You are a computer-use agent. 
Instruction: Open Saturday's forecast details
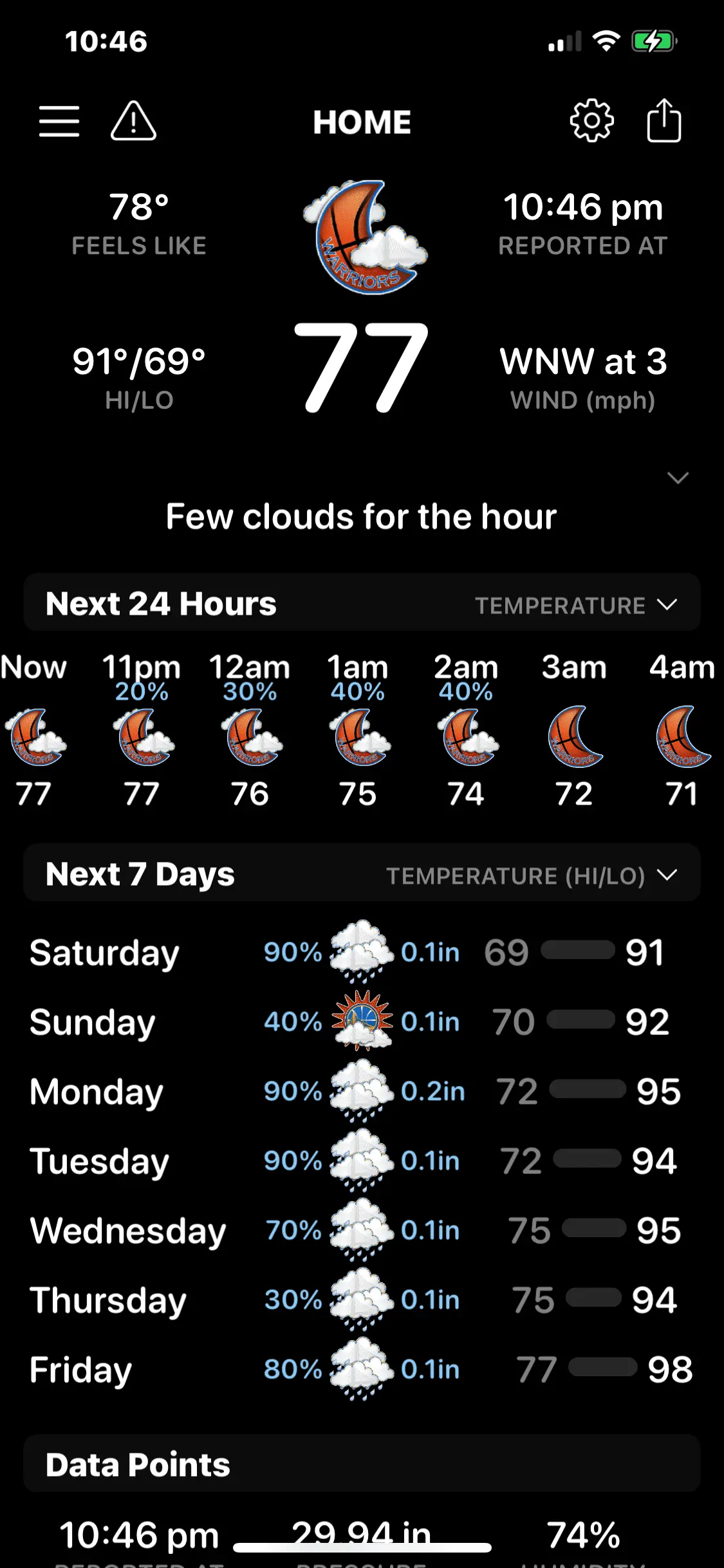(362, 952)
